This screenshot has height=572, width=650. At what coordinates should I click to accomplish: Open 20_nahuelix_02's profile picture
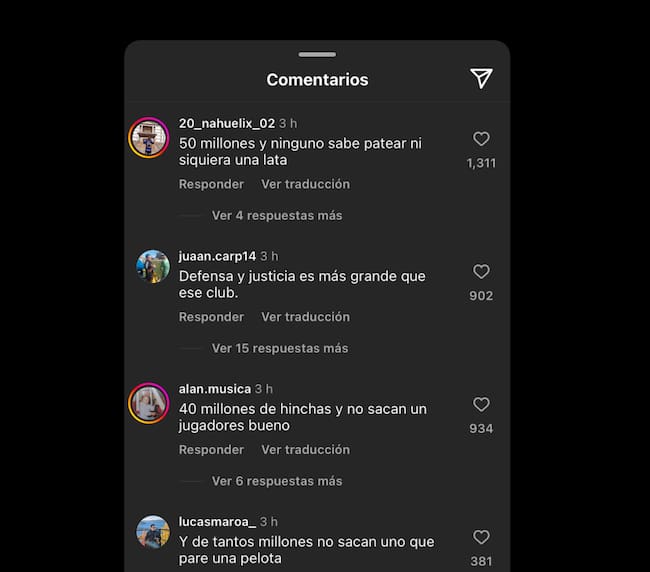(149, 138)
